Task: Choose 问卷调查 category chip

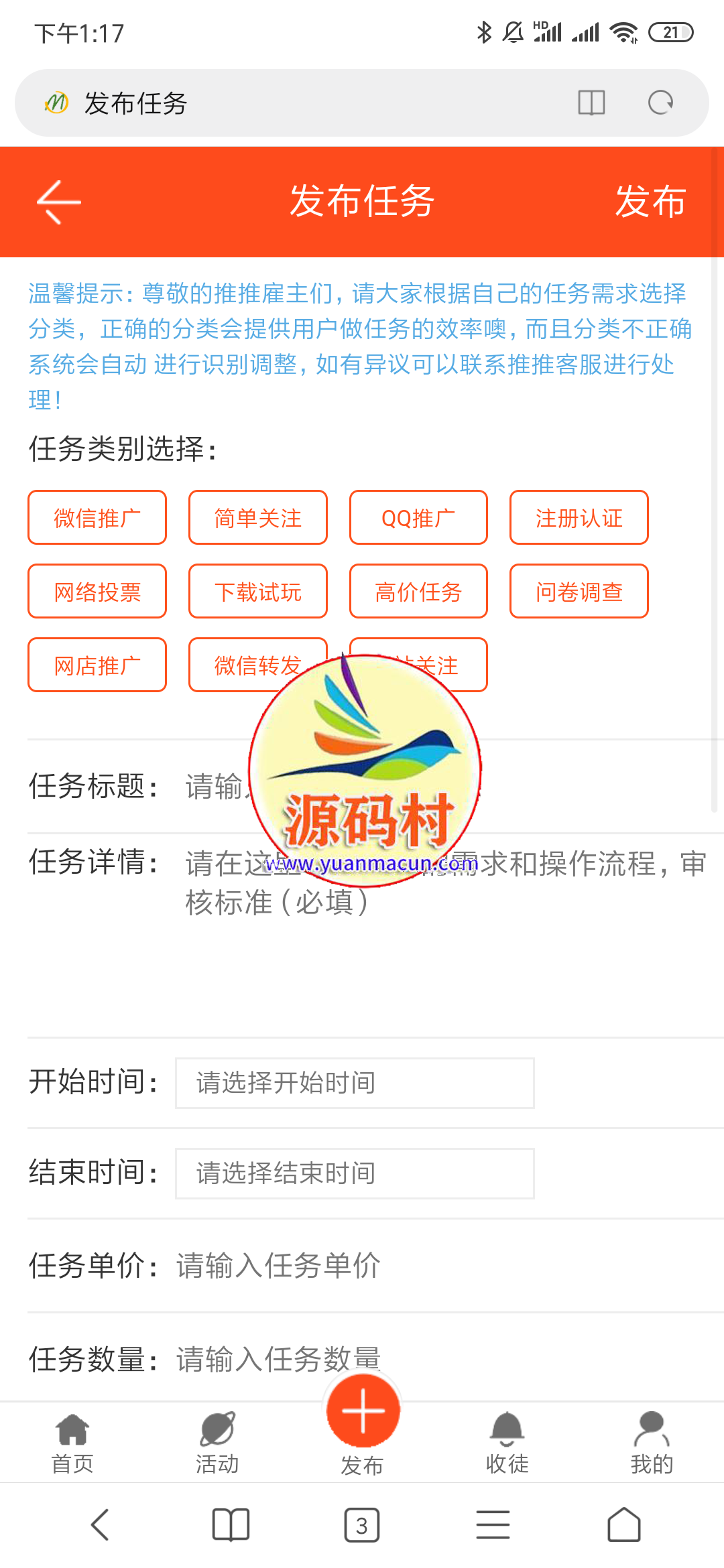Action: (x=579, y=591)
